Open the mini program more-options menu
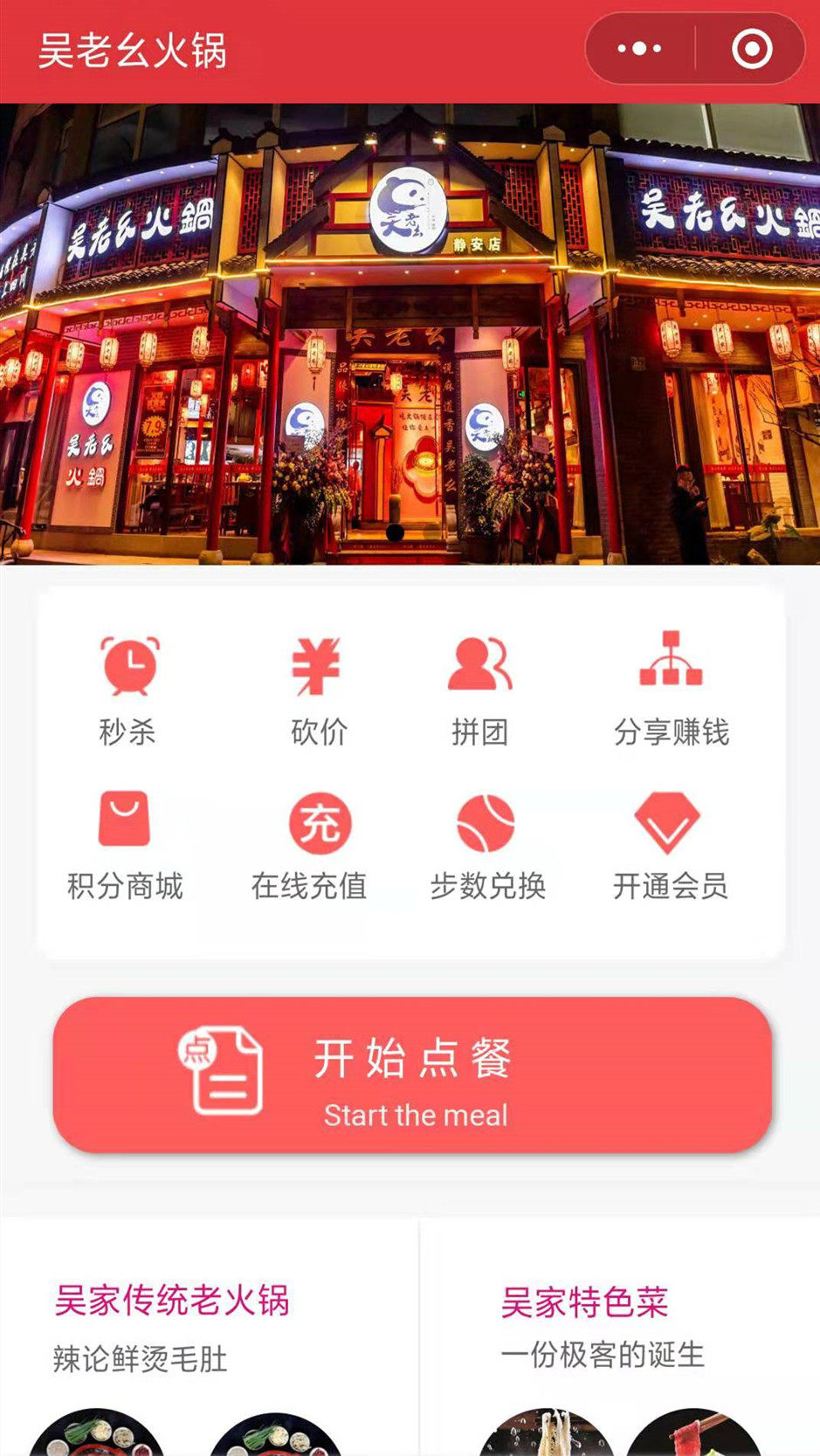This screenshot has width=820, height=1456. click(640, 49)
